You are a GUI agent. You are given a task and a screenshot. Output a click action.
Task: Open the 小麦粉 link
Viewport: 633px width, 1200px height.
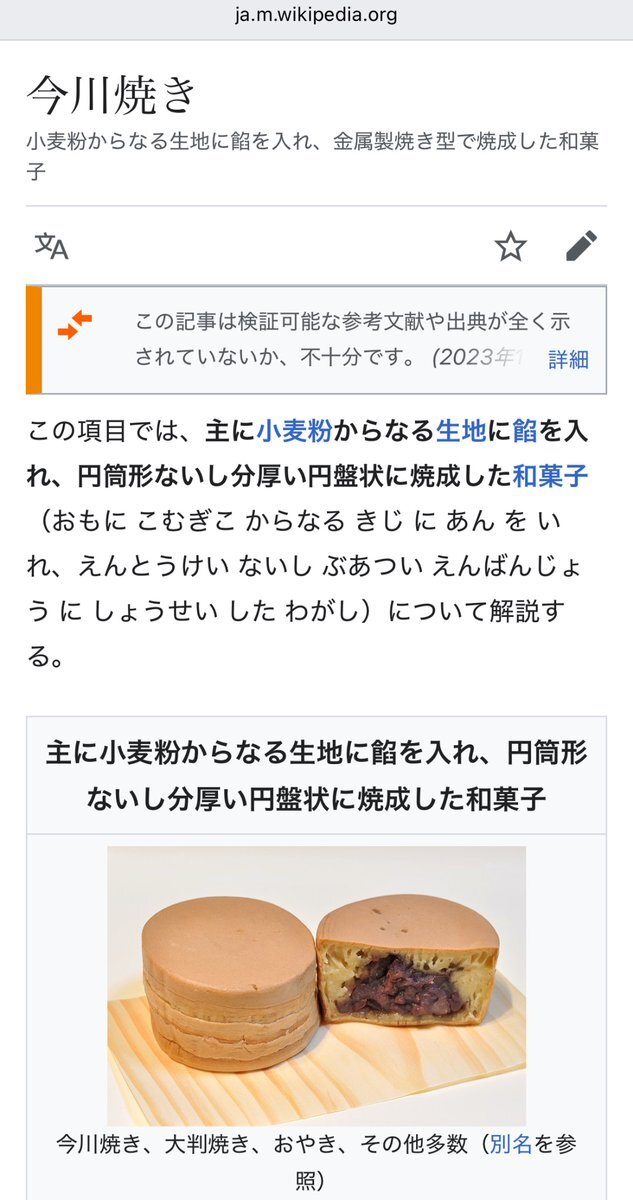[x=295, y=431]
